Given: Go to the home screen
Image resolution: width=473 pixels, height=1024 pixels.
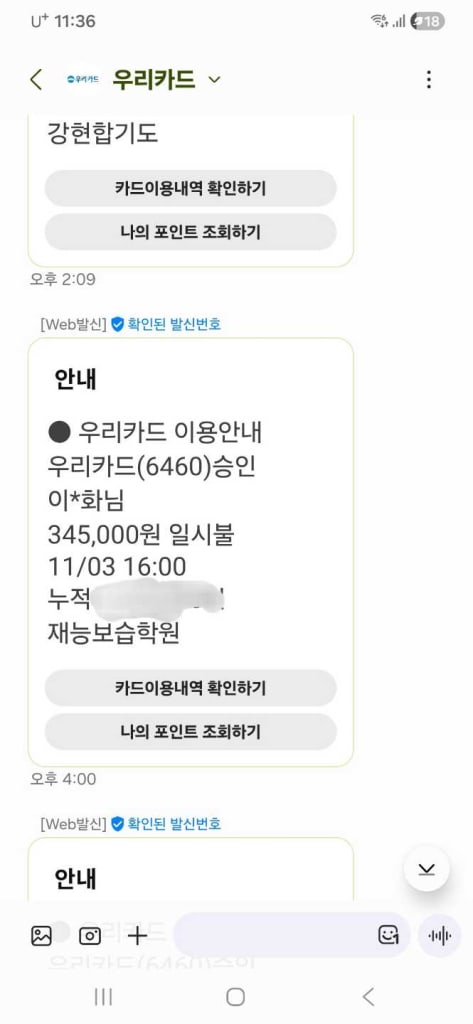Looking at the screenshot, I should point(236,997).
